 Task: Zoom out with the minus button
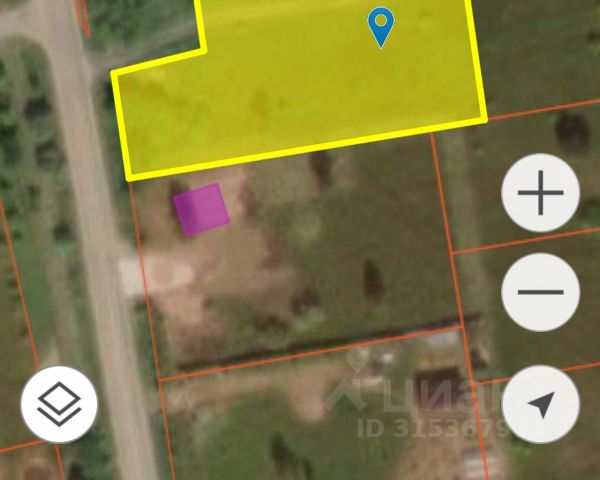540,293
